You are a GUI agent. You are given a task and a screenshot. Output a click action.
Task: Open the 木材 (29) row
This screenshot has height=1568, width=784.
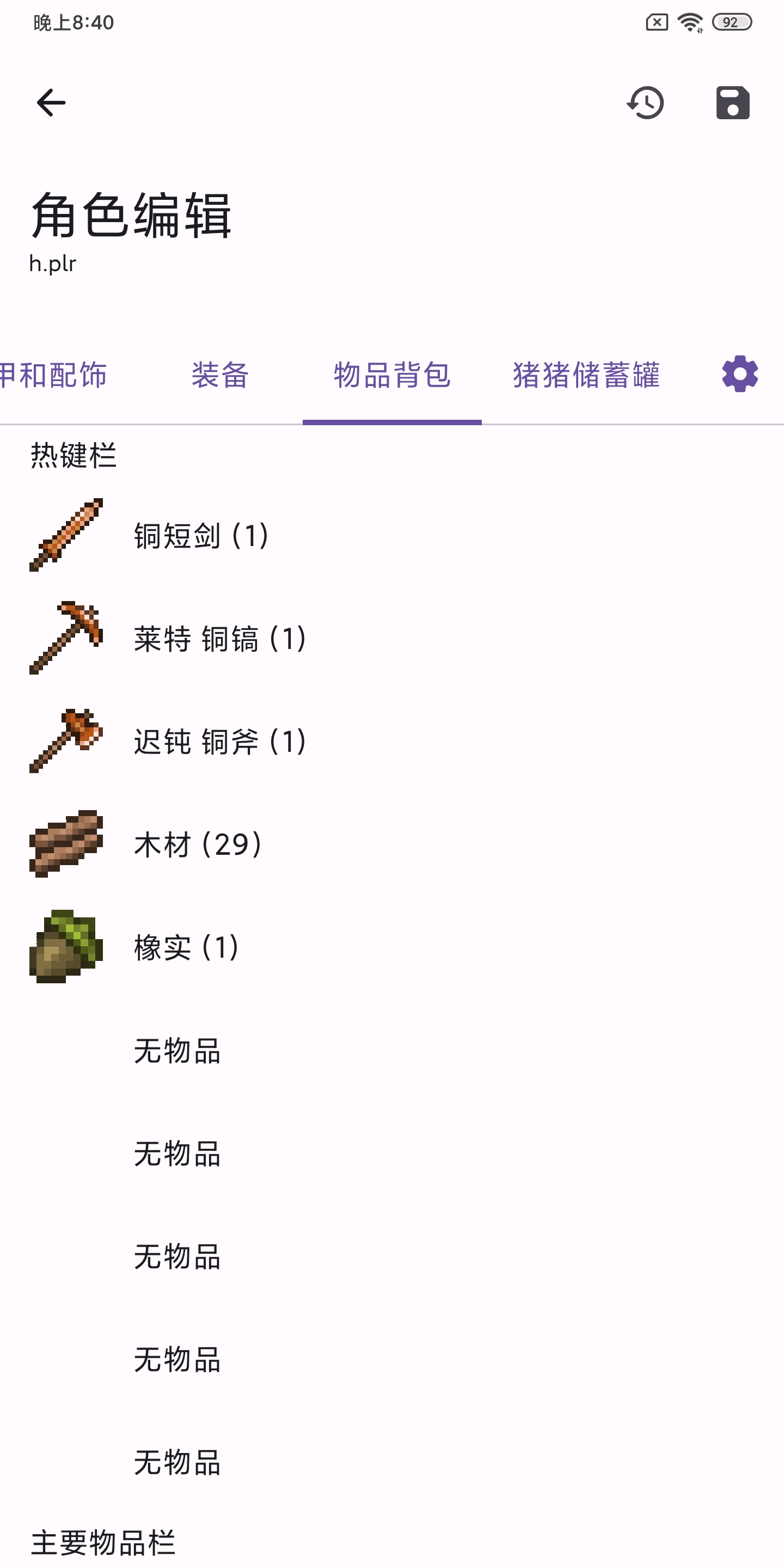(x=198, y=844)
